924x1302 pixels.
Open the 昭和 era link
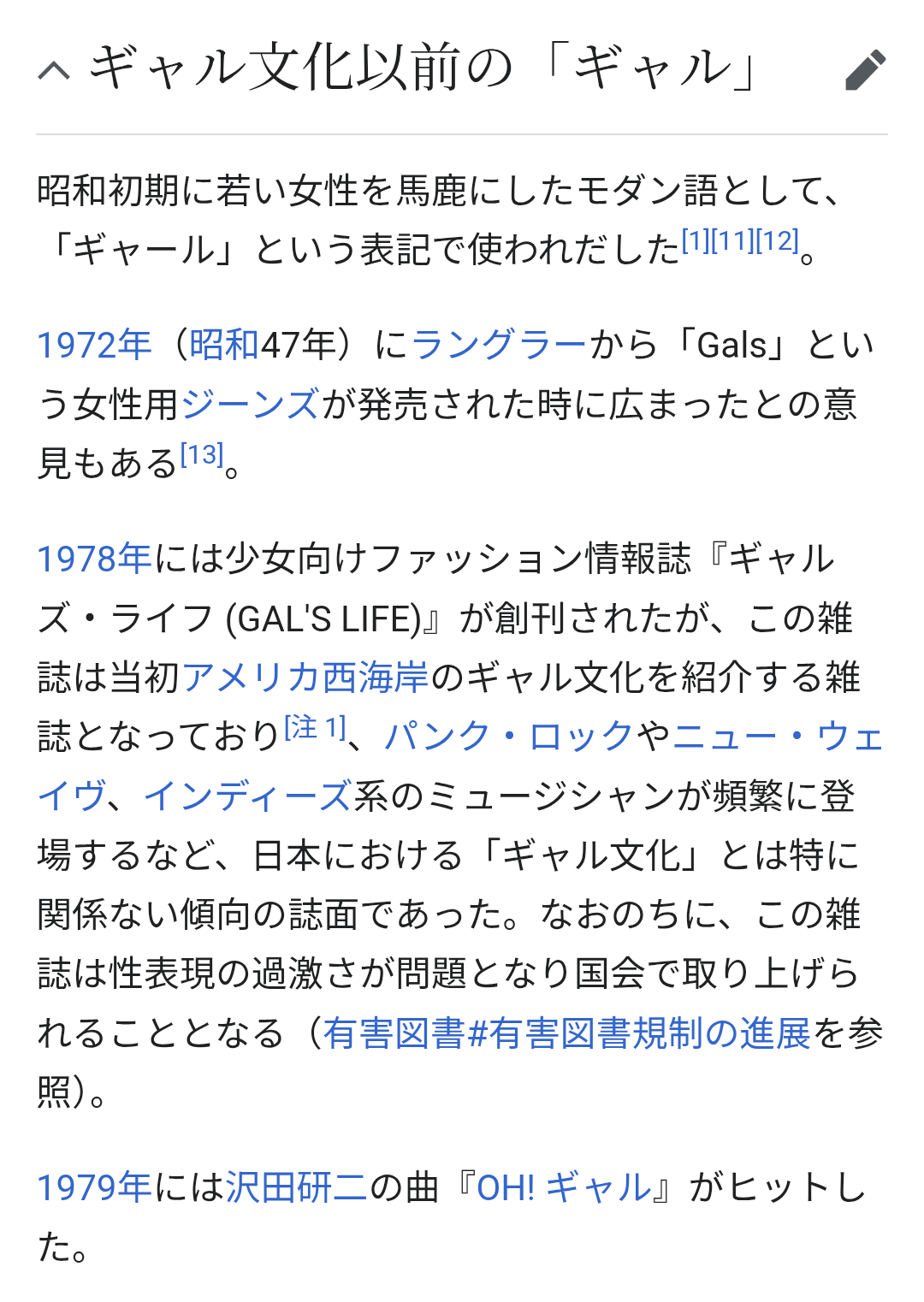click(224, 346)
